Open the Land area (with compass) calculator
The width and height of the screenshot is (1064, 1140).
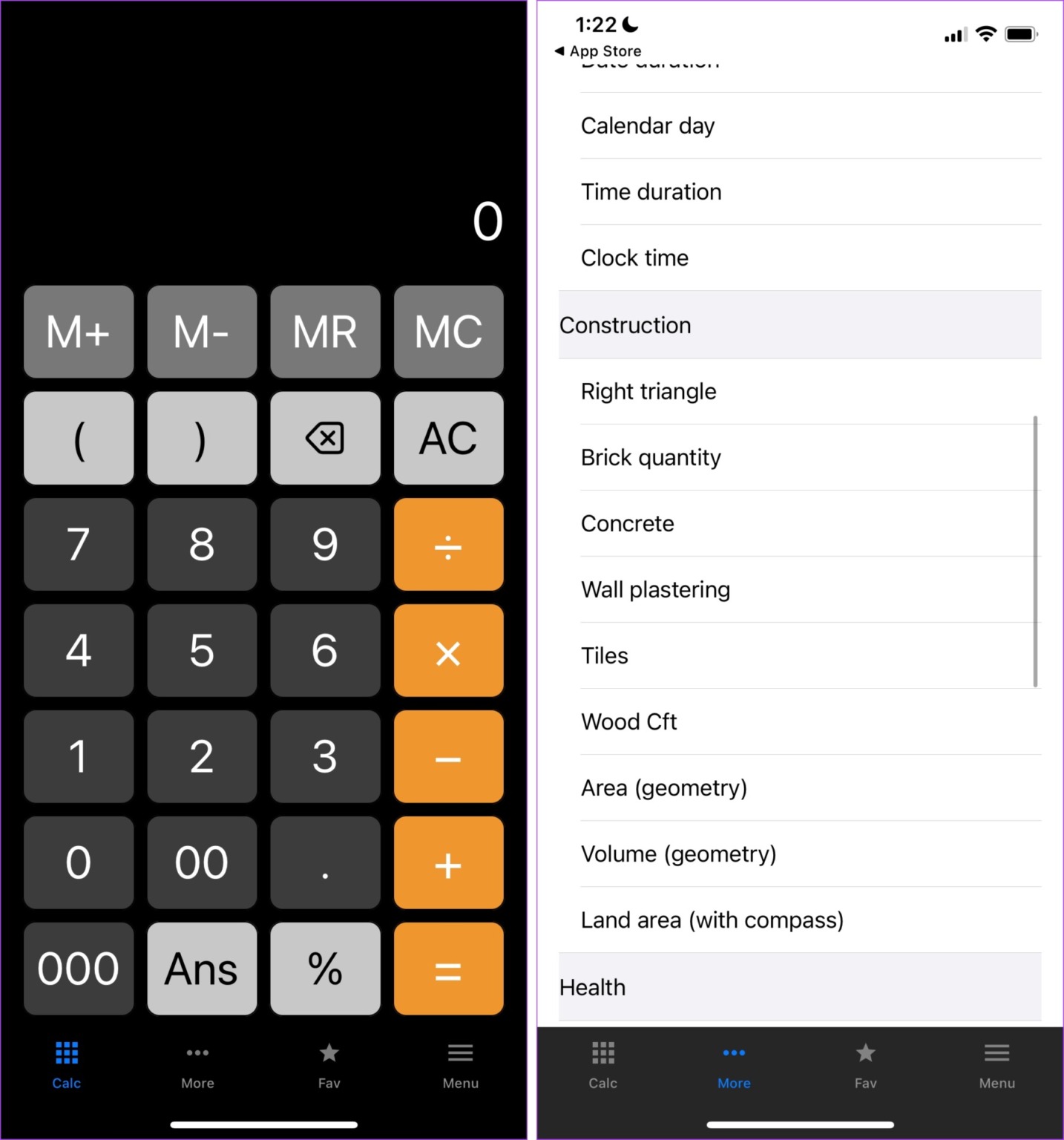712,920
